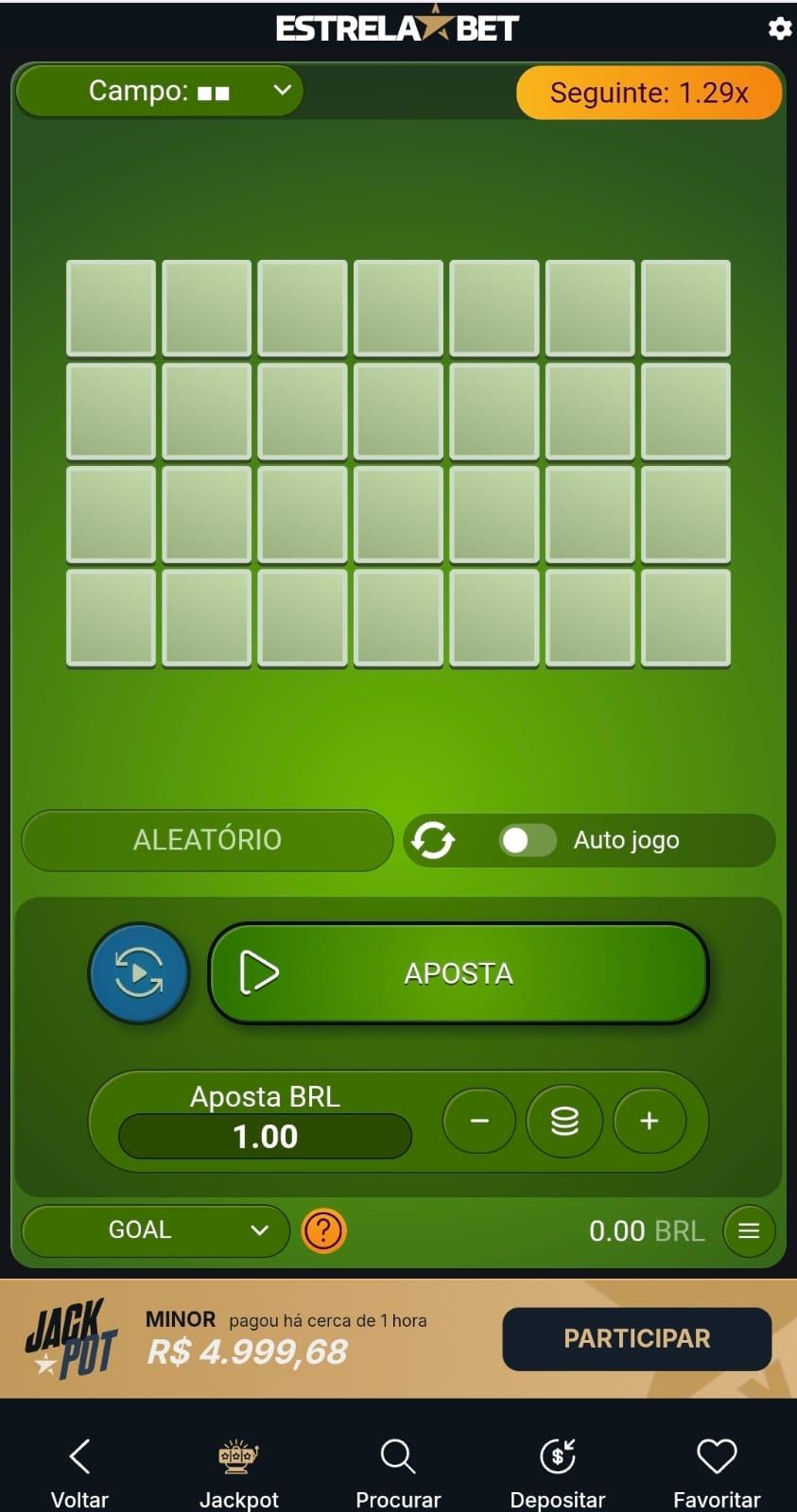Image resolution: width=797 pixels, height=1512 pixels.
Task: Expand the GOAL dropdown
Action: 154,1230
